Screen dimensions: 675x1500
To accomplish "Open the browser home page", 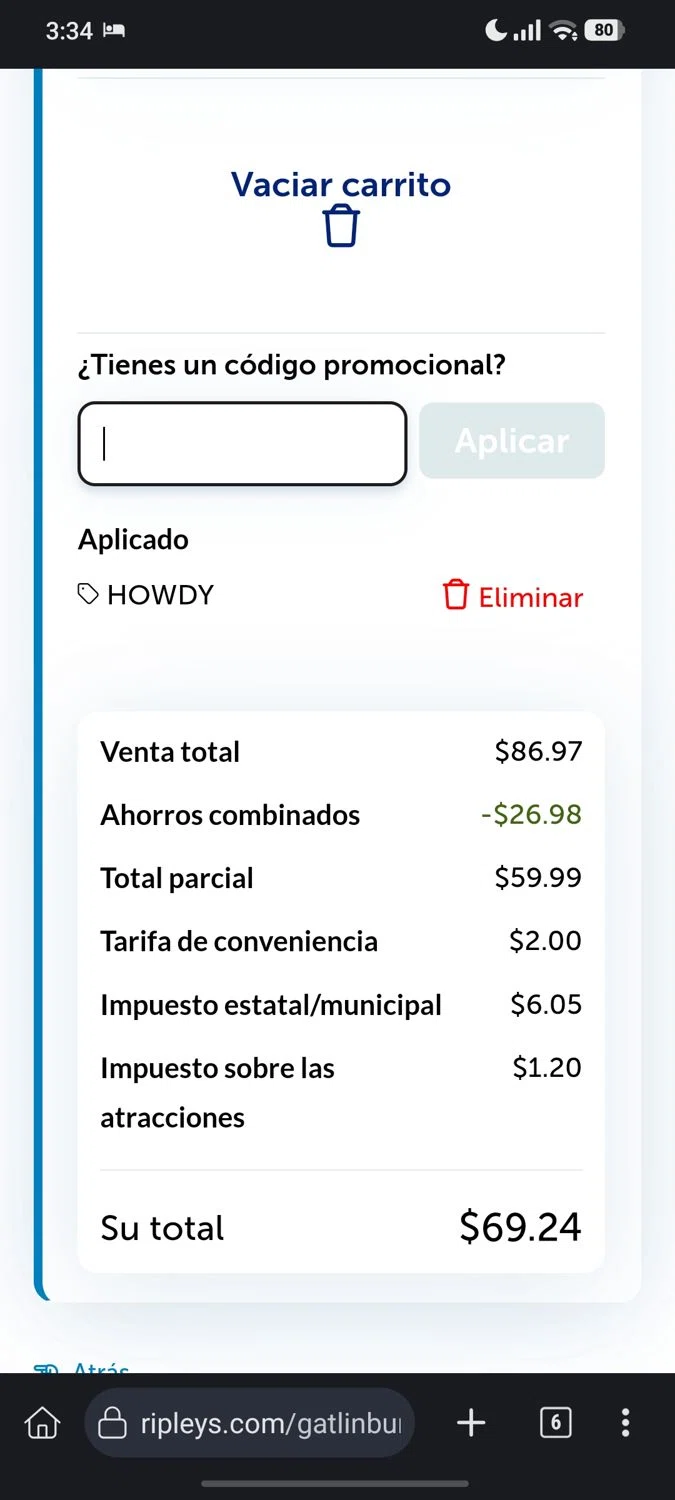I will click(x=41, y=1422).
